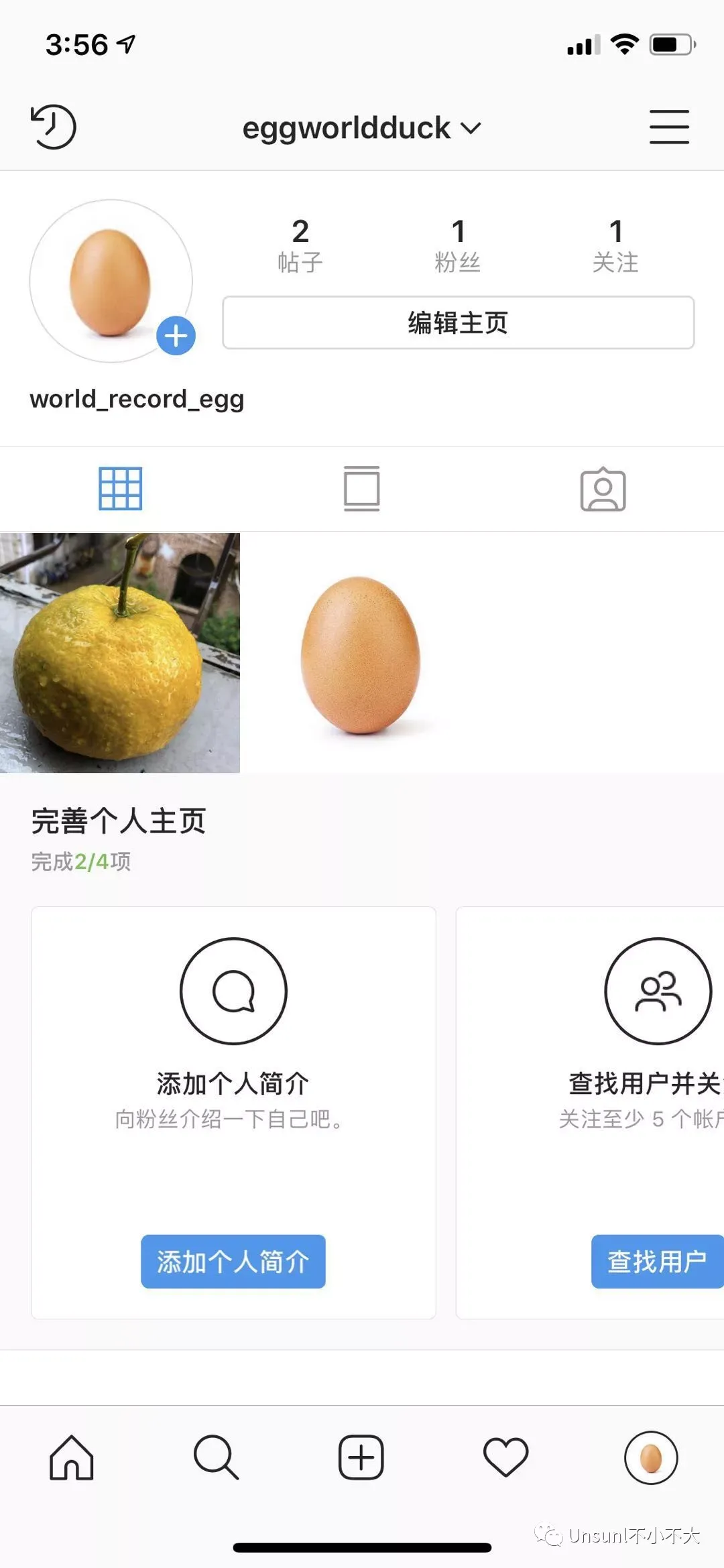Open the archive clock icon
Screen dimensions: 724x1568
[x=54, y=127]
